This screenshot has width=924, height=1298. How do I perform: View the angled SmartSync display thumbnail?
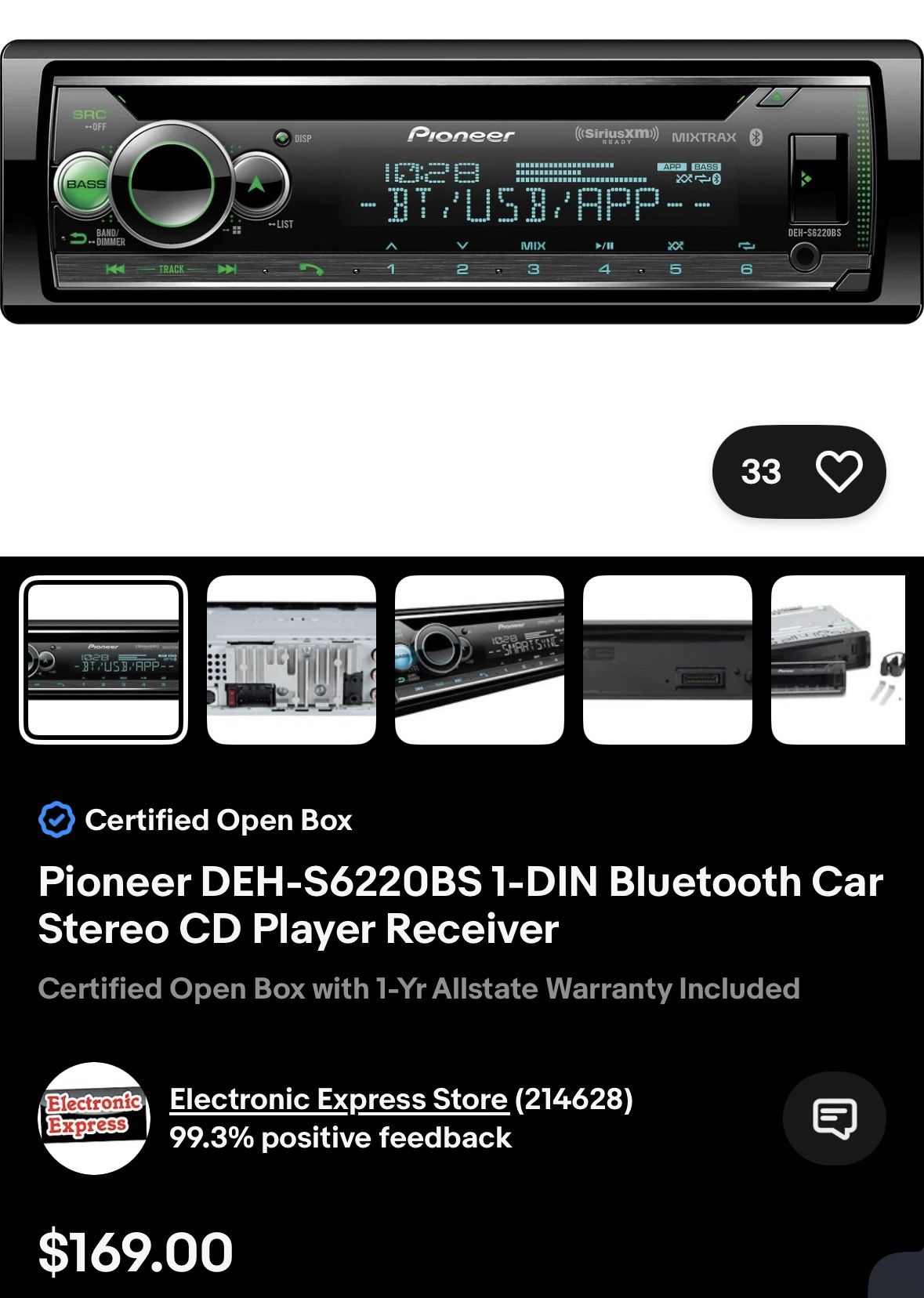coord(480,660)
